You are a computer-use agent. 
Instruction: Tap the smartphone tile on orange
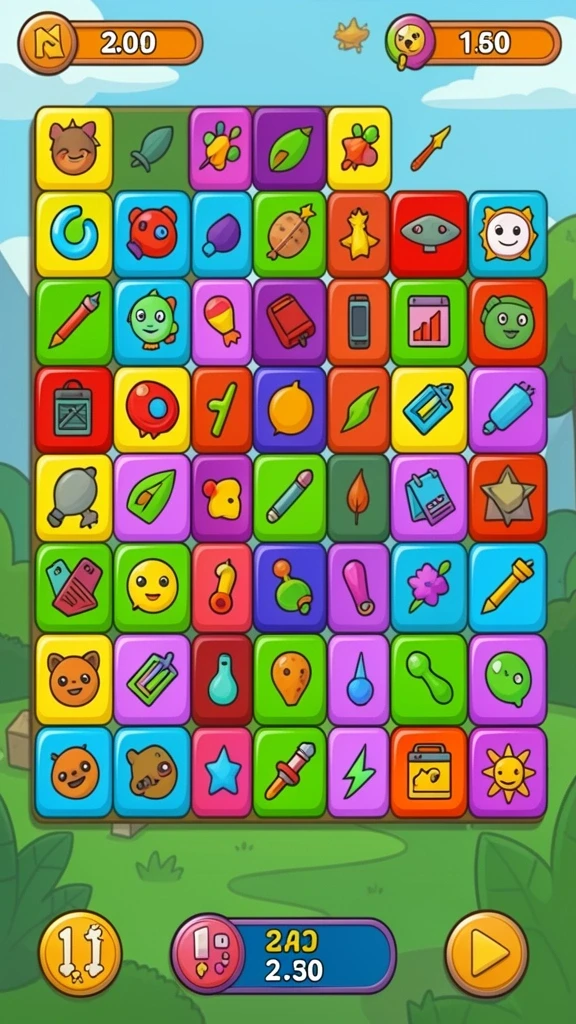tap(359, 322)
